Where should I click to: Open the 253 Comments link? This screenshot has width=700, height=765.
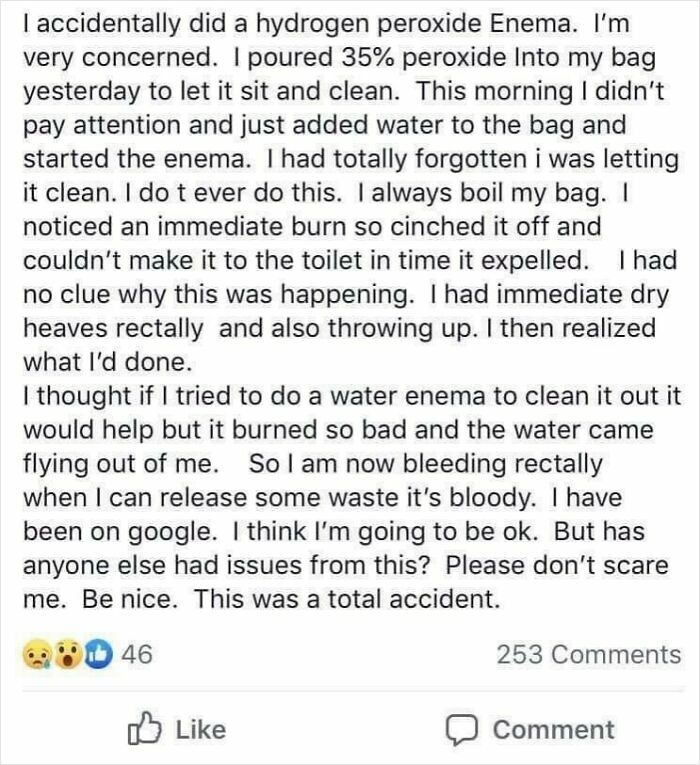pos(588,655)
